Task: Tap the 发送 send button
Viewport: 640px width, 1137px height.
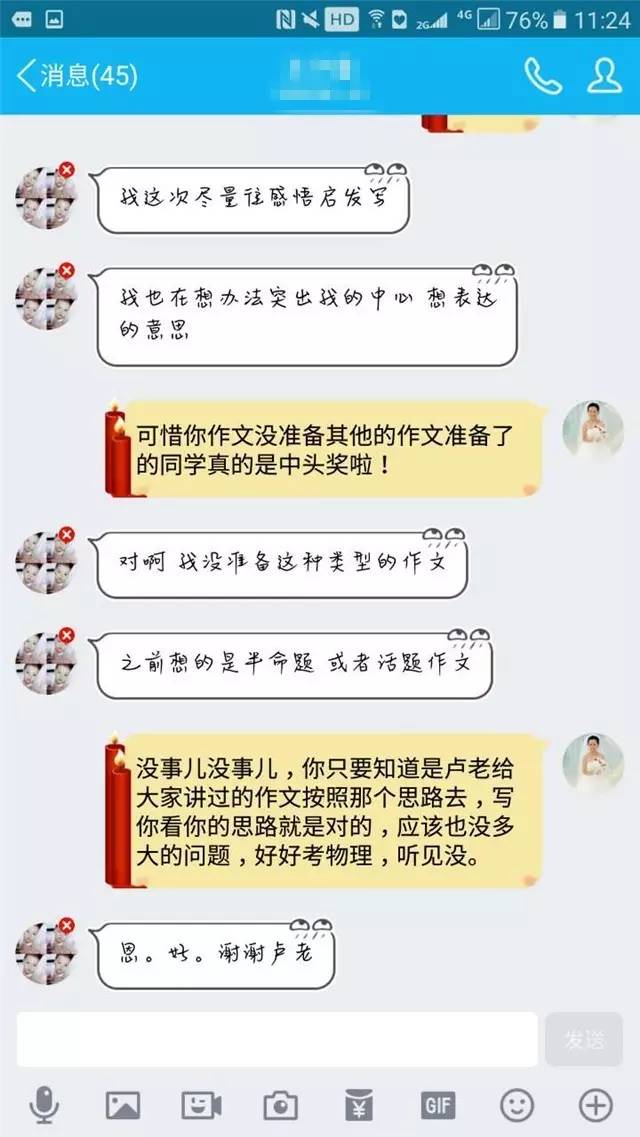Action: [584, 1039]
